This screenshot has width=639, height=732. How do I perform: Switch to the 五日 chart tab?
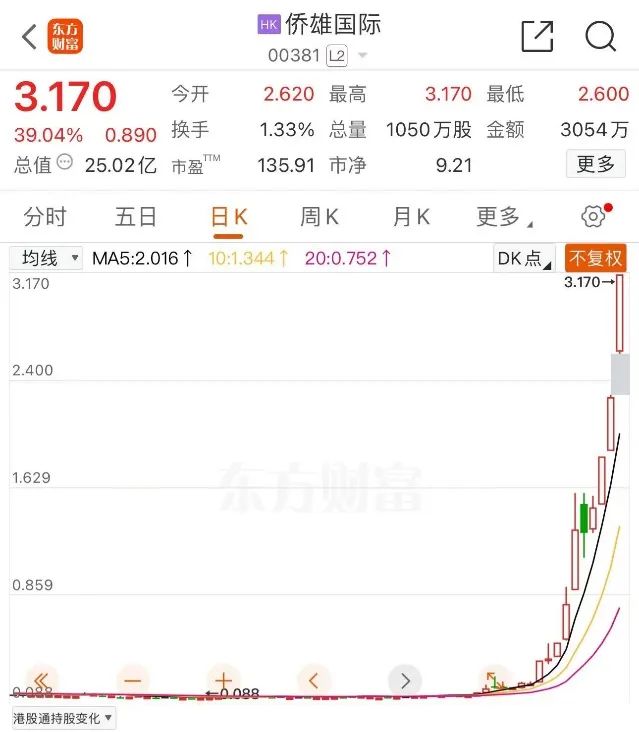click(x=136, y=216)
